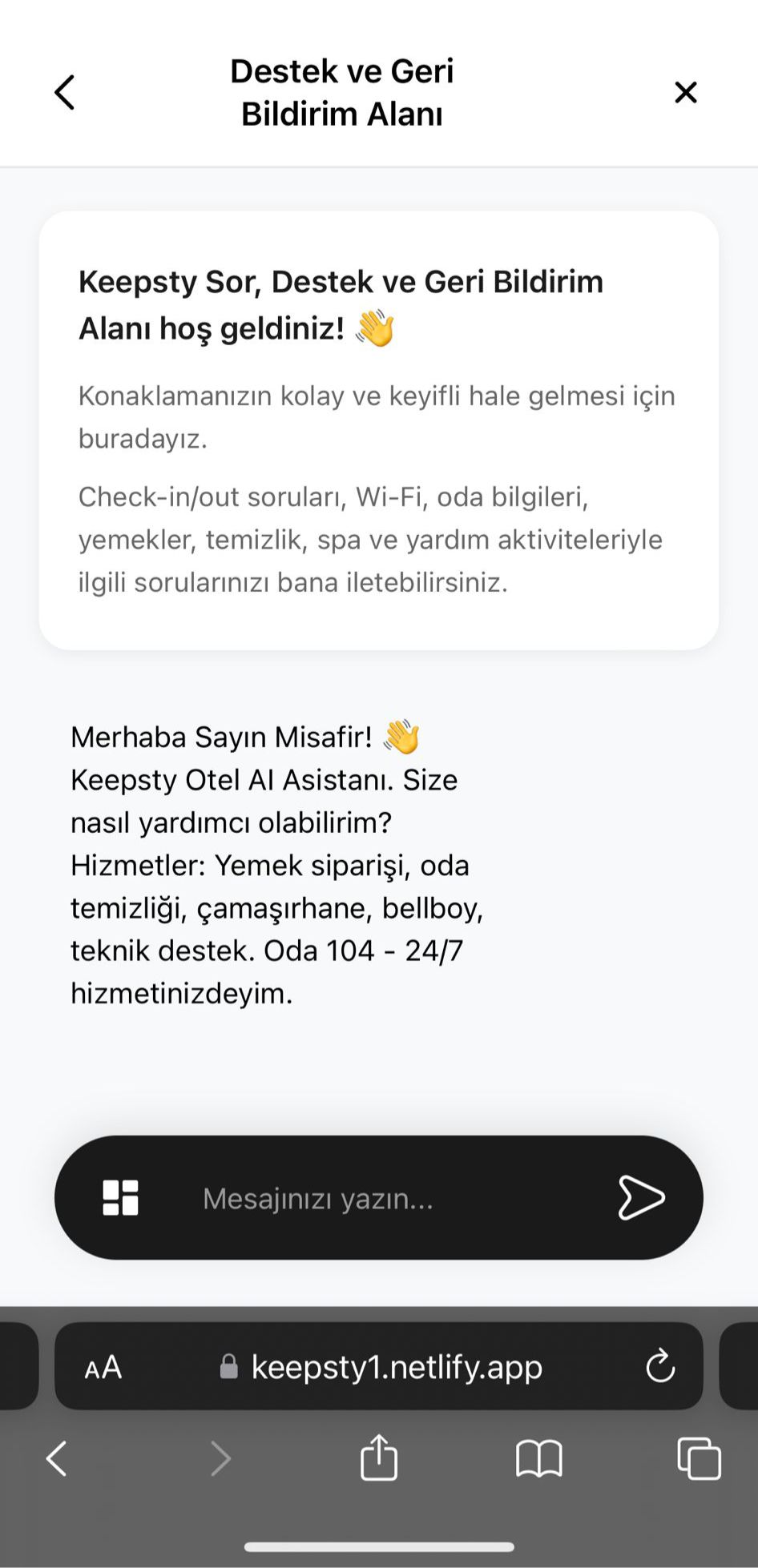Open Safari text size options with AA icon
The height and width of the screenshot is (1568, 758).
pyautogui.click(x=104, y=1366)
